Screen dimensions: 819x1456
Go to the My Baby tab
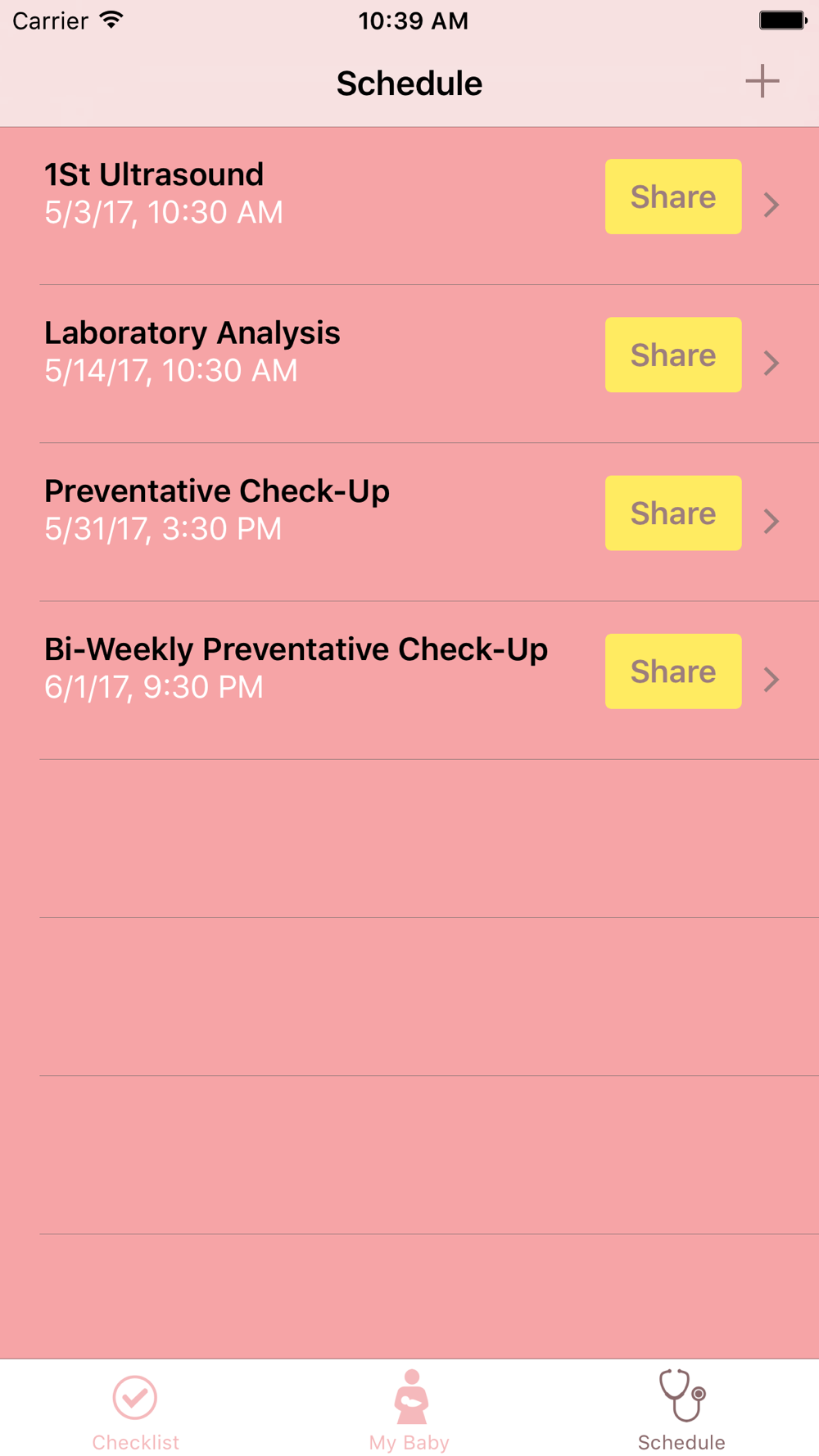click(x=409, y=1410)
